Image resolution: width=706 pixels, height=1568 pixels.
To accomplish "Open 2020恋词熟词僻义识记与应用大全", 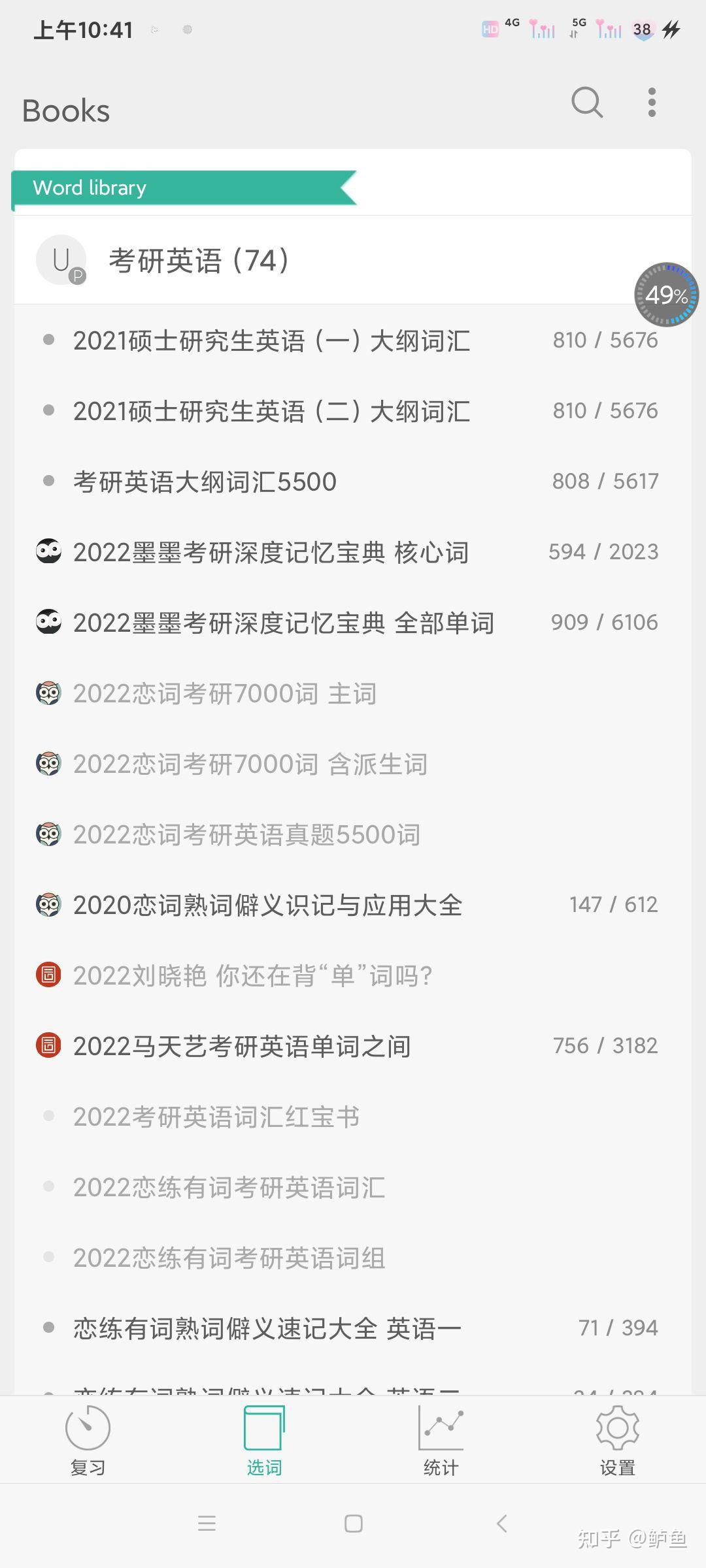I will point(267,906).
